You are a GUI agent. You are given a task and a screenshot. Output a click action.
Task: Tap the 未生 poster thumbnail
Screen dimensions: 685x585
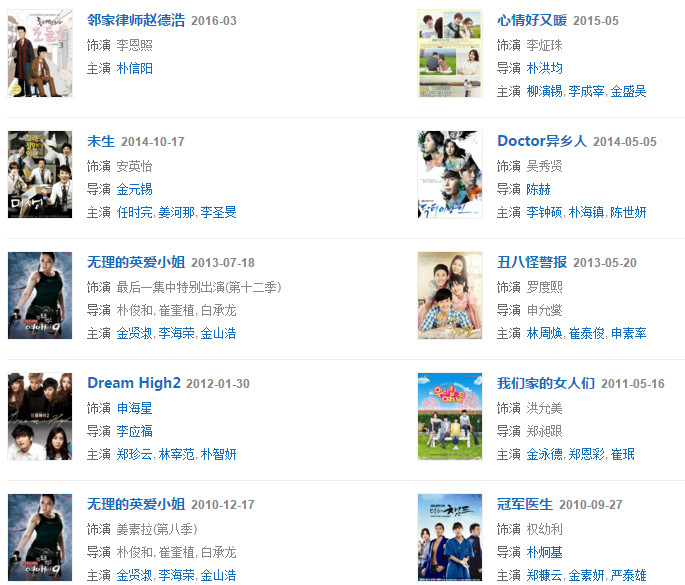[x=40, y=174]
